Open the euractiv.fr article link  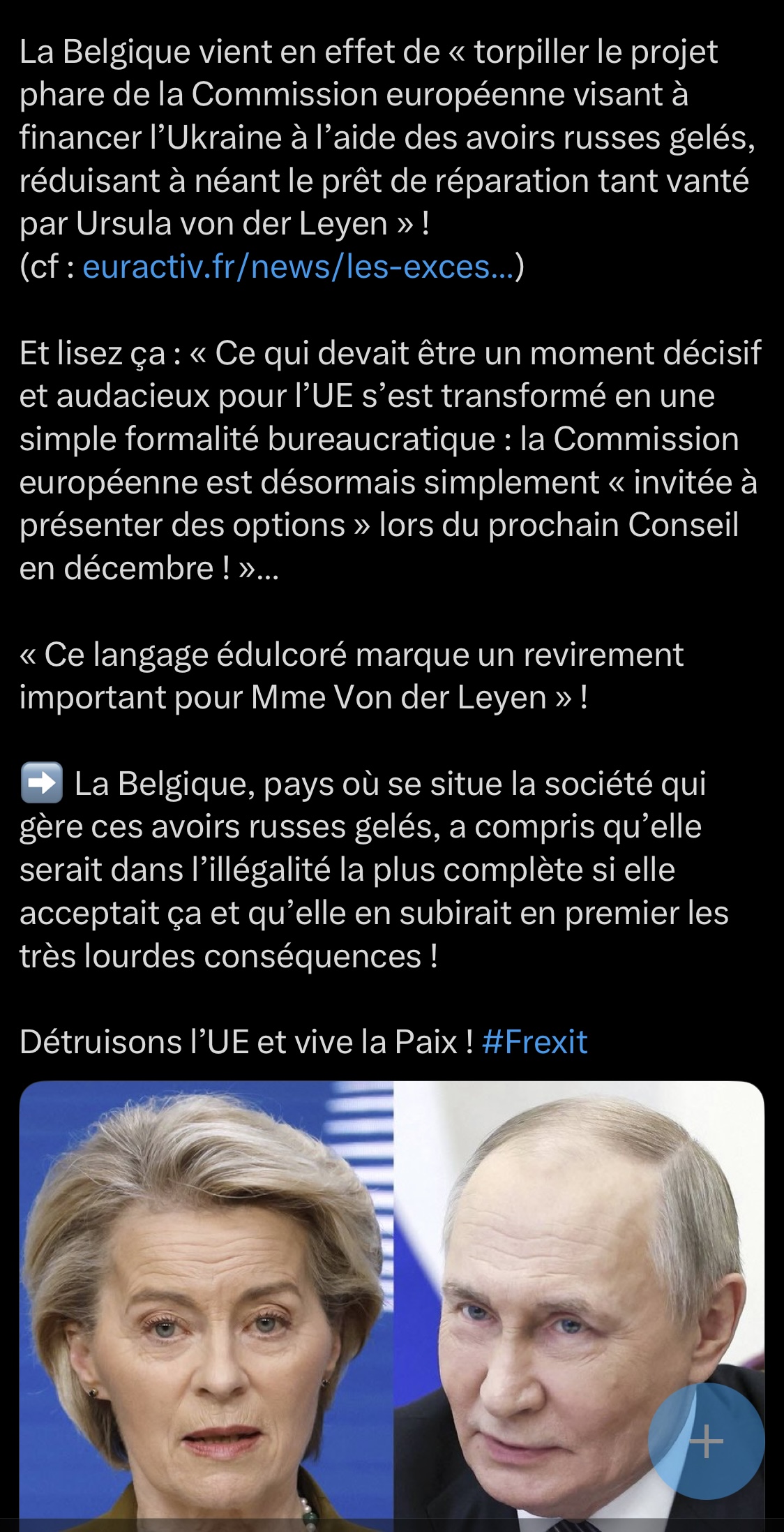pyautogui.click(x=298, y=267)
